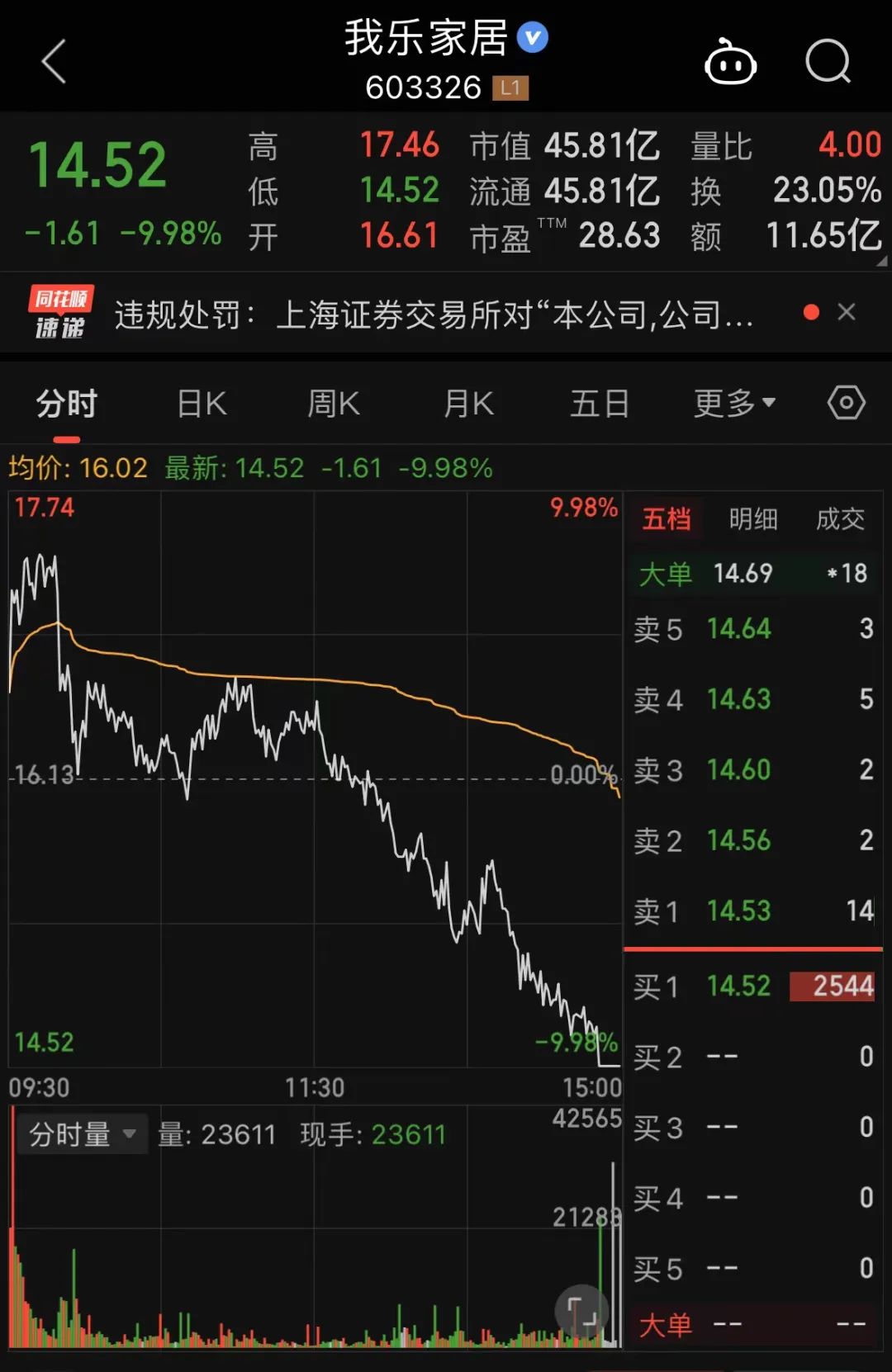
Task: Tap the 买1 14.52 bid row
Action: [752, 986]
